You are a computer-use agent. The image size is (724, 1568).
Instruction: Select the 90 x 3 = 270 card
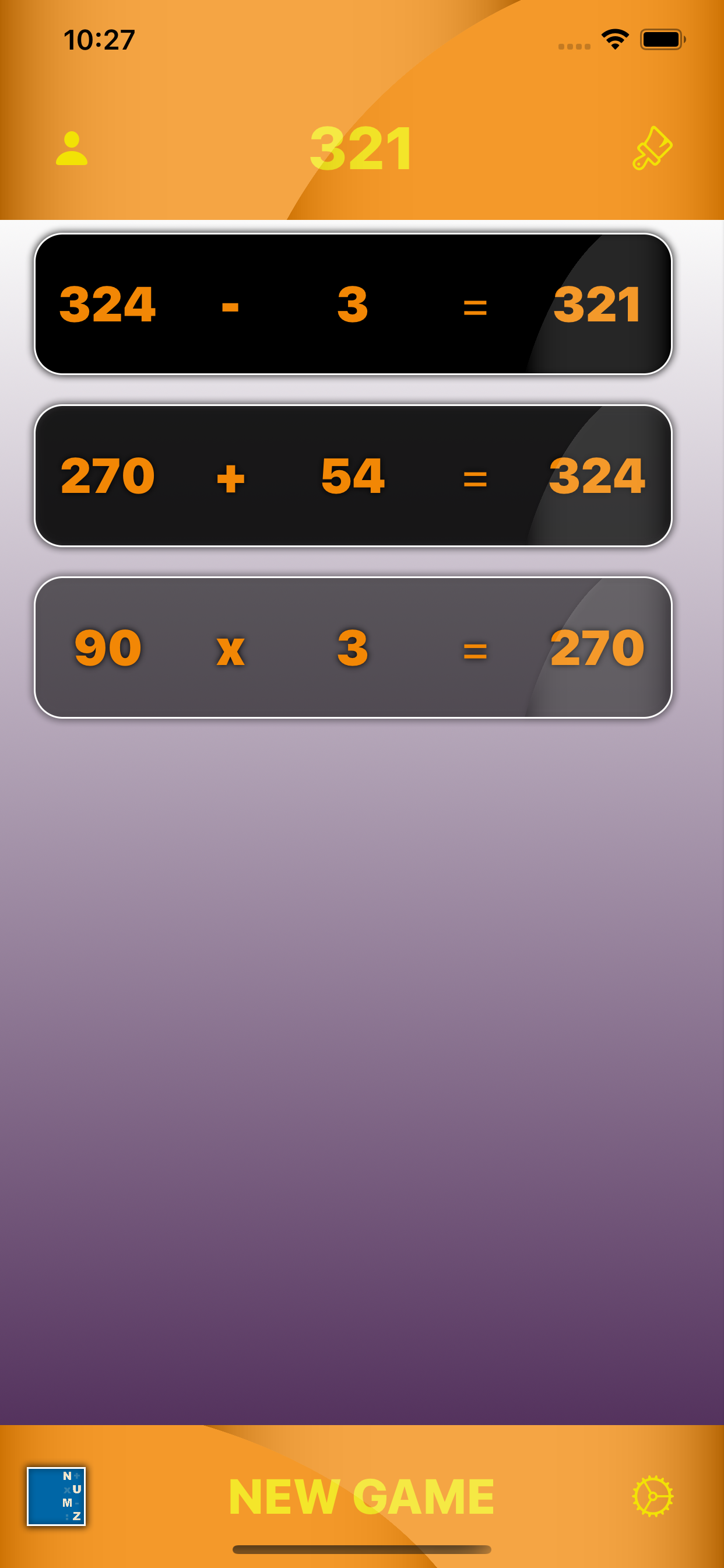click(x=353, y=647)
